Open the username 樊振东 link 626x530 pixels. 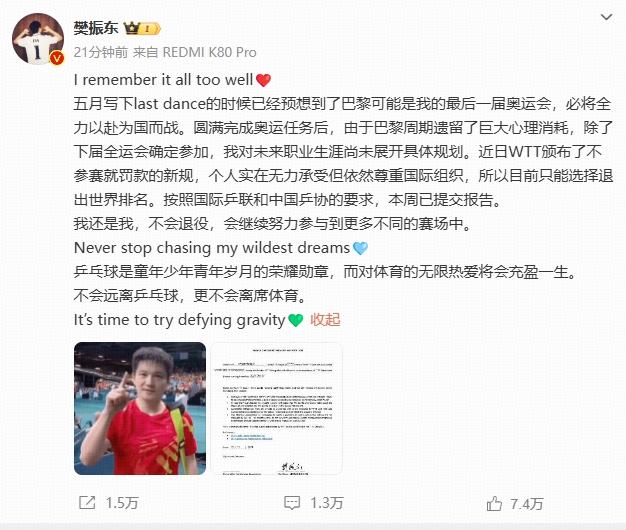(x=97, y=29)
